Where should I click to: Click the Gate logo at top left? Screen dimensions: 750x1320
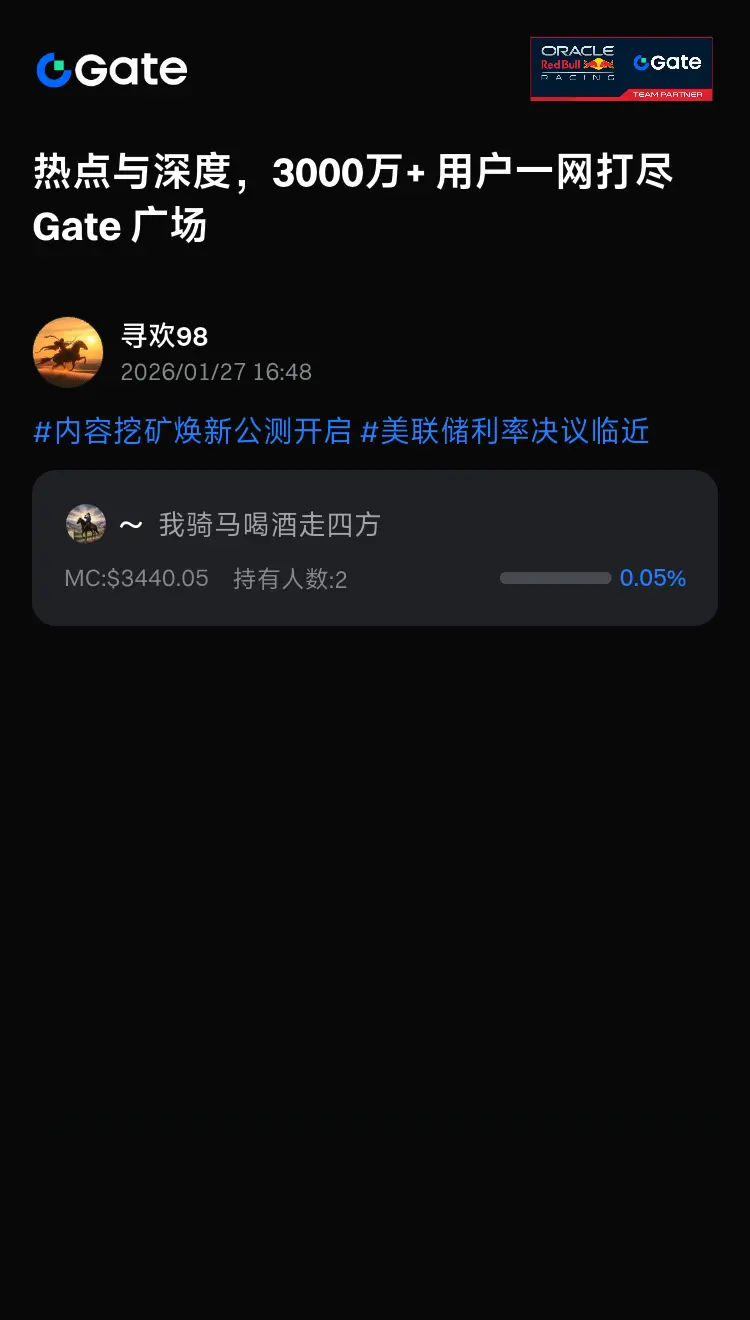[110, 68]
